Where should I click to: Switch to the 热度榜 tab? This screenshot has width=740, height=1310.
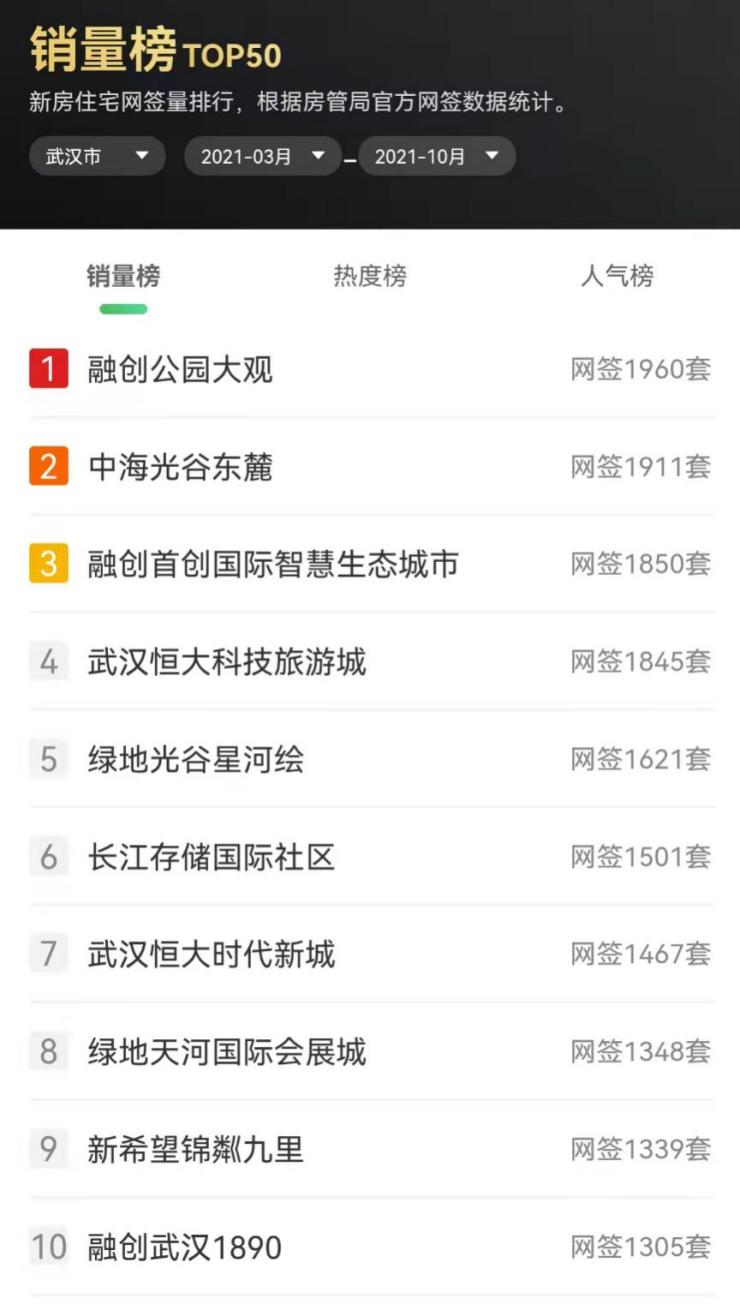(370, 276)
